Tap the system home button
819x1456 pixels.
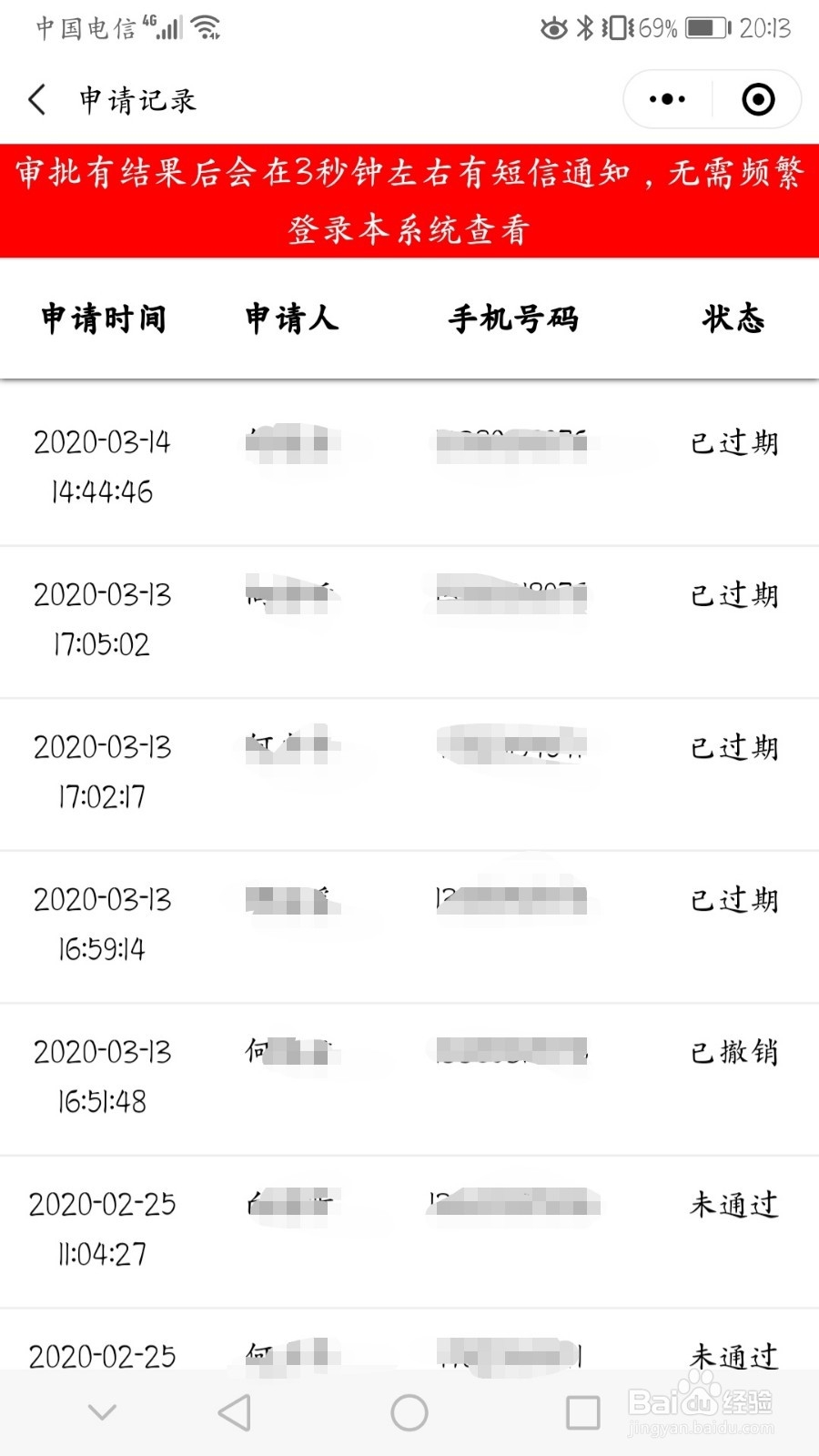(409, 1413)
